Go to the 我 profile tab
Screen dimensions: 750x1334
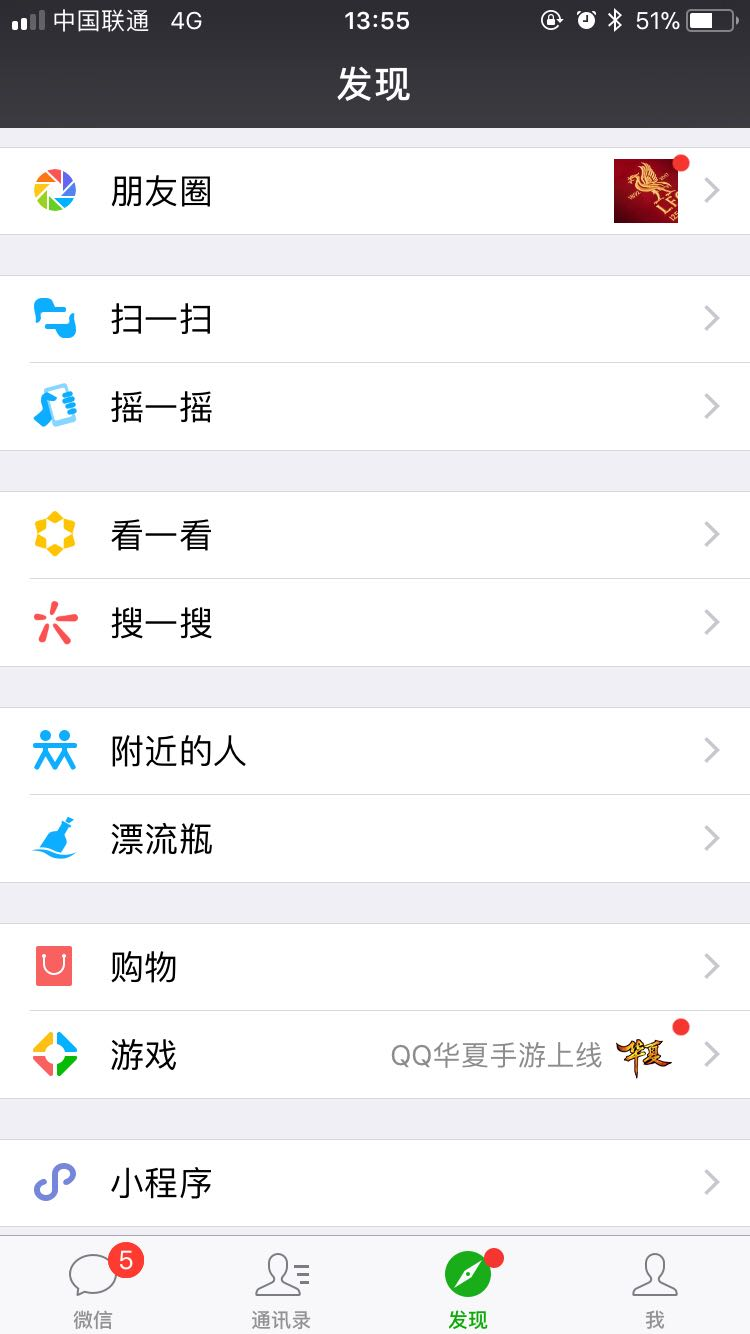pyautogui.click(x=655, y=1288)
